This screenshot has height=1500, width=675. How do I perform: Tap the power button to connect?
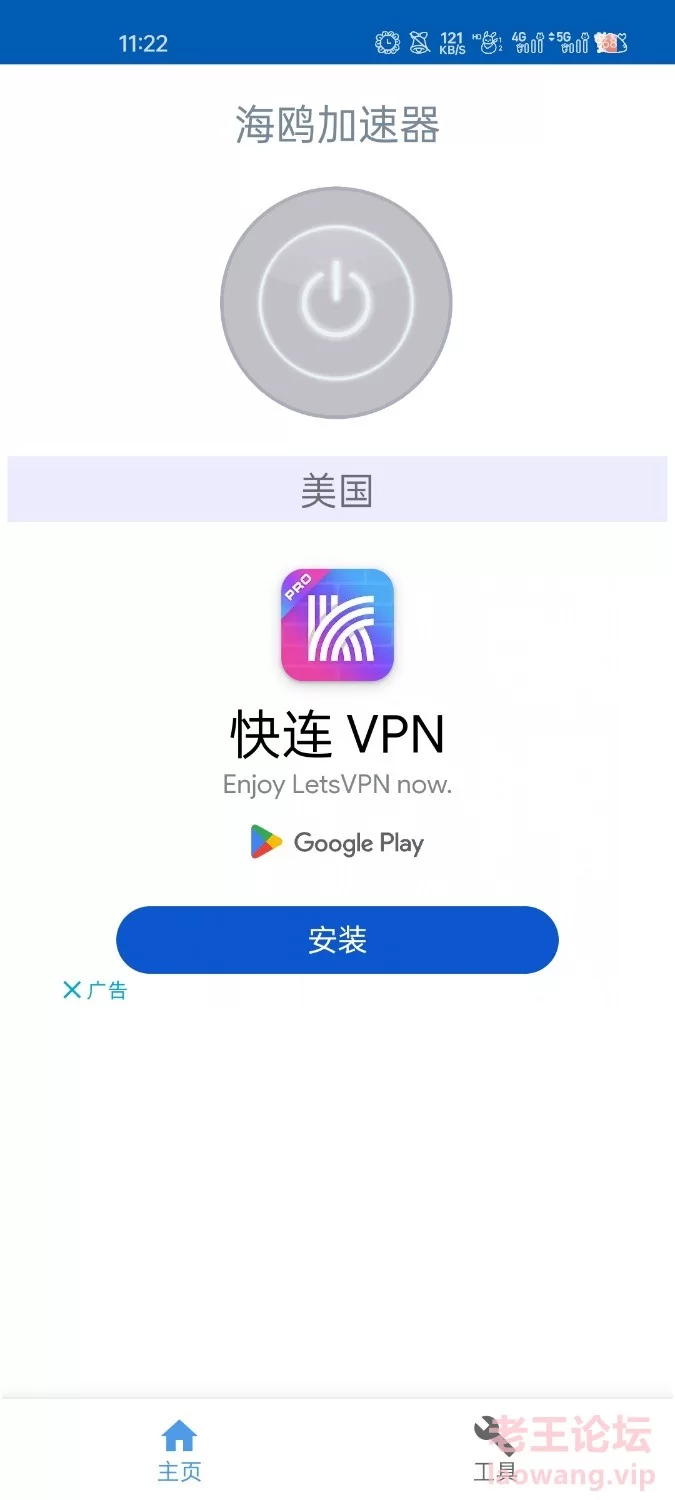pyautogui.click(x=336, y=302)
